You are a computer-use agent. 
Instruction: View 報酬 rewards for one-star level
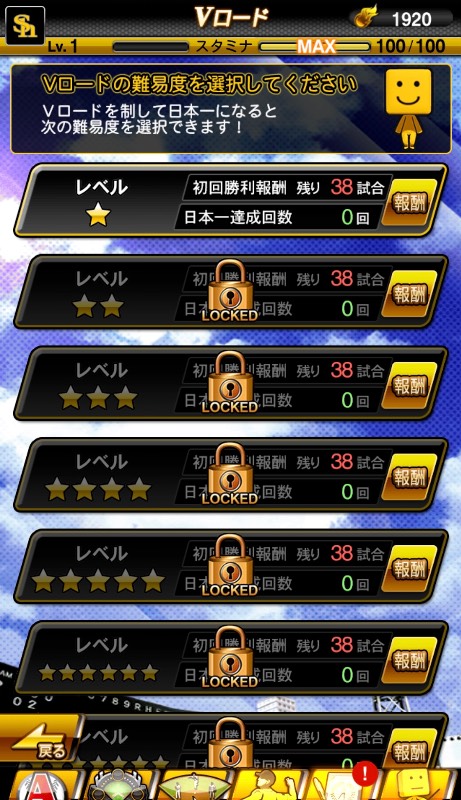409,203
